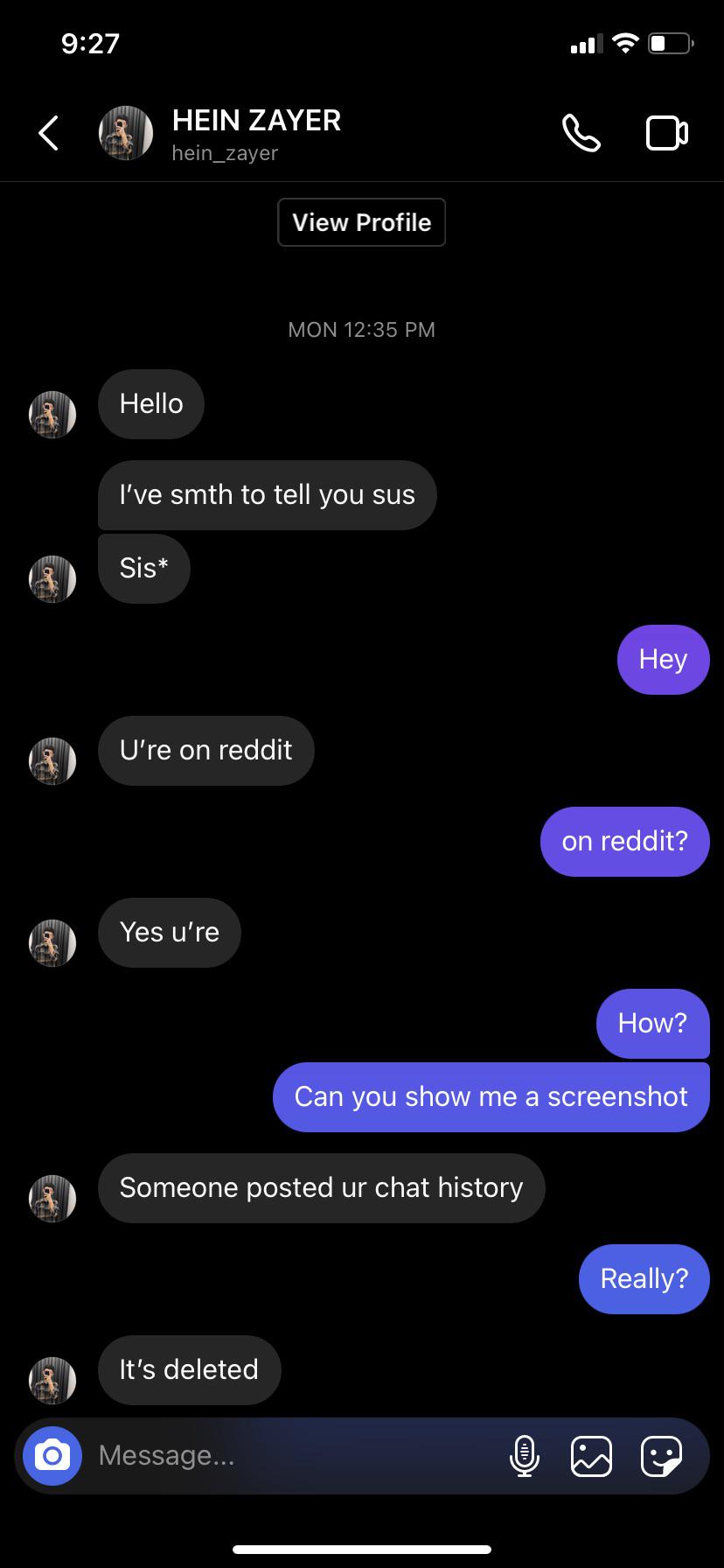The width and height of the screenshot is (724, 1568).
Task: Open the photo gallery picker
Action: tap(591, 1455)
